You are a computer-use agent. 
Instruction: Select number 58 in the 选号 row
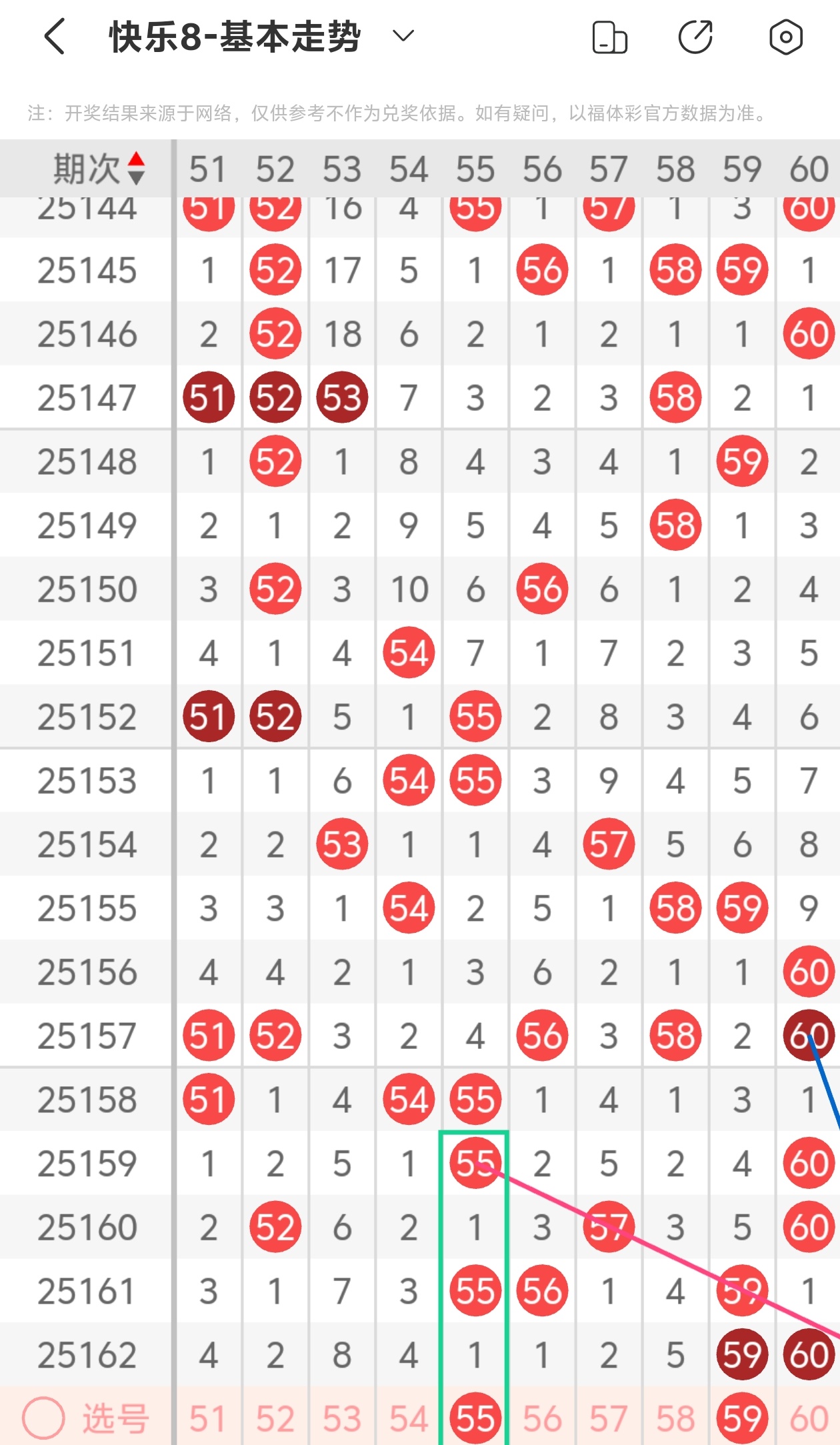click(675, 1418)
